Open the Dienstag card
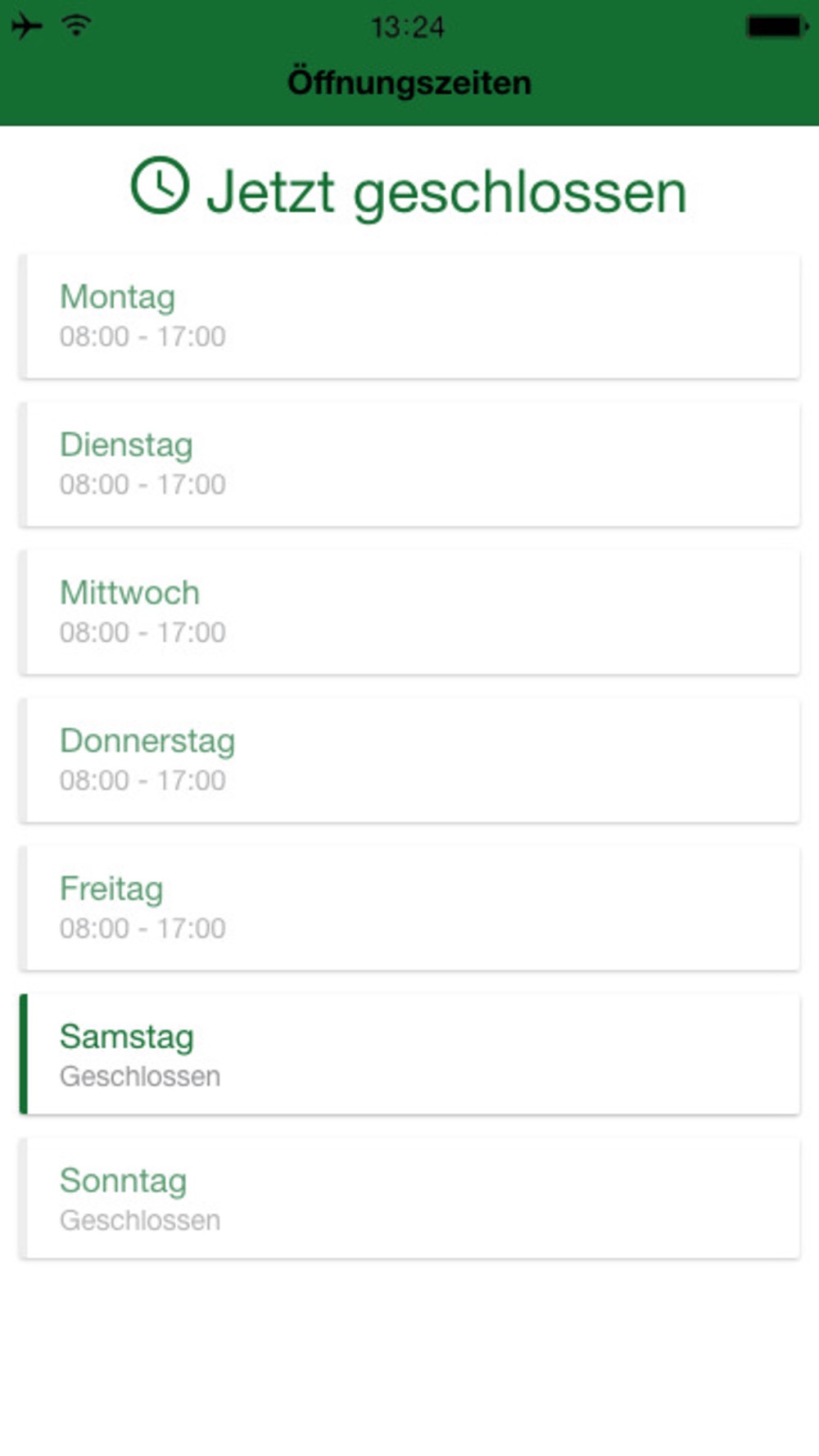Screen dimensions: 819x1456 click(409, 464)
